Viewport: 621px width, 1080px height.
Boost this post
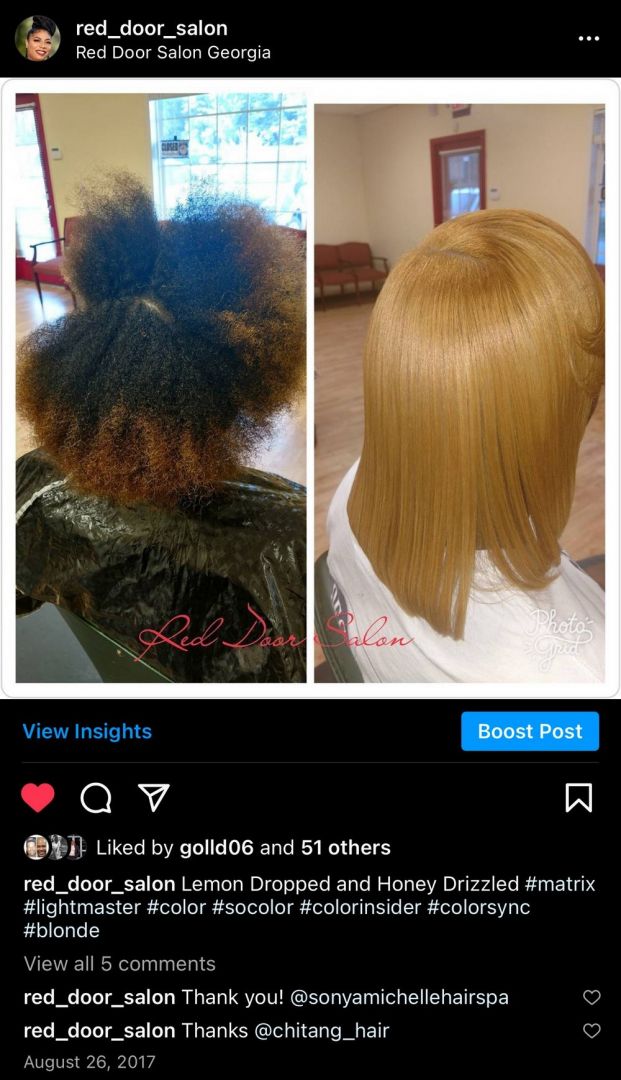click(x=529, y=731)
